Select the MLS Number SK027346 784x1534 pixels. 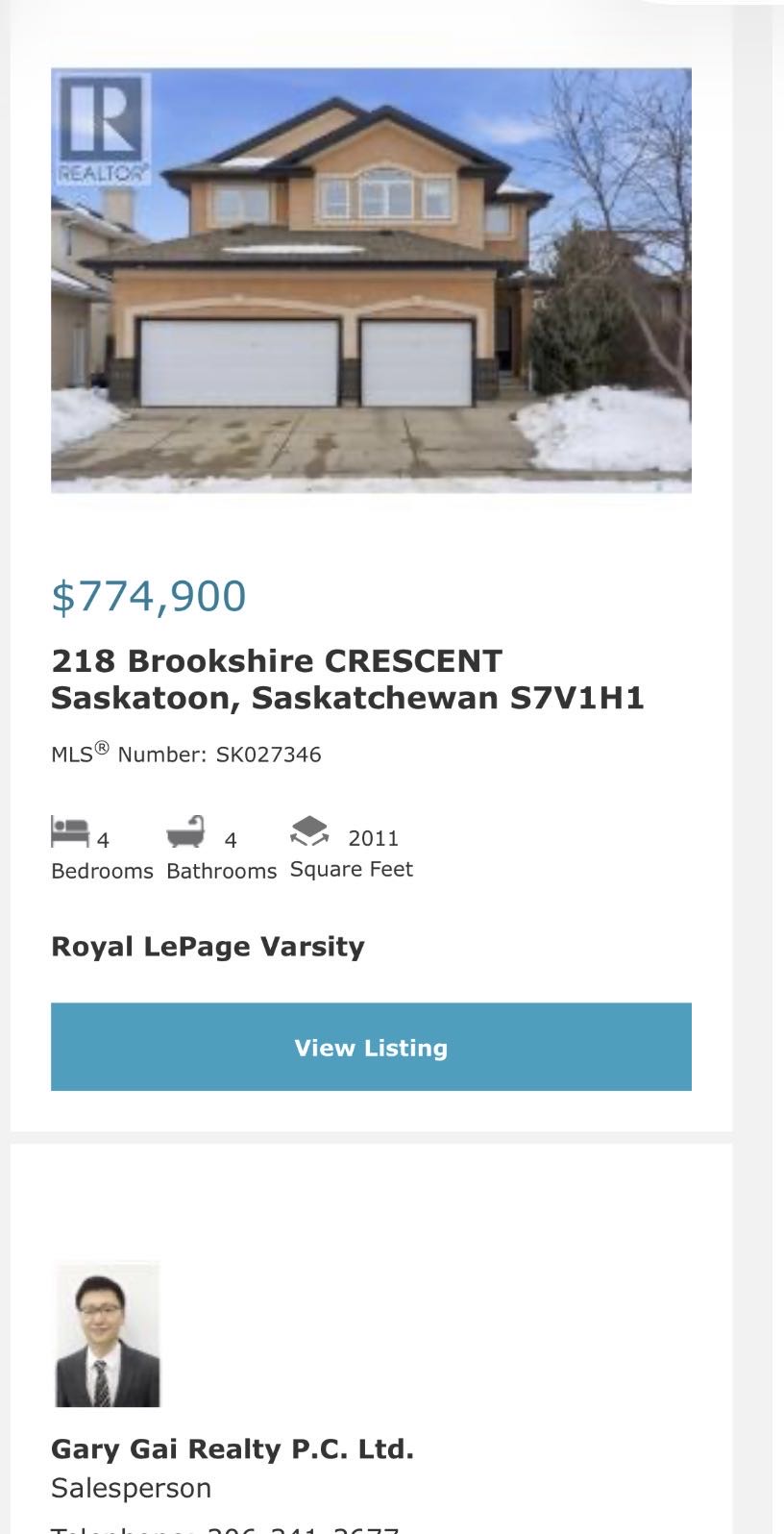(188, 755)
